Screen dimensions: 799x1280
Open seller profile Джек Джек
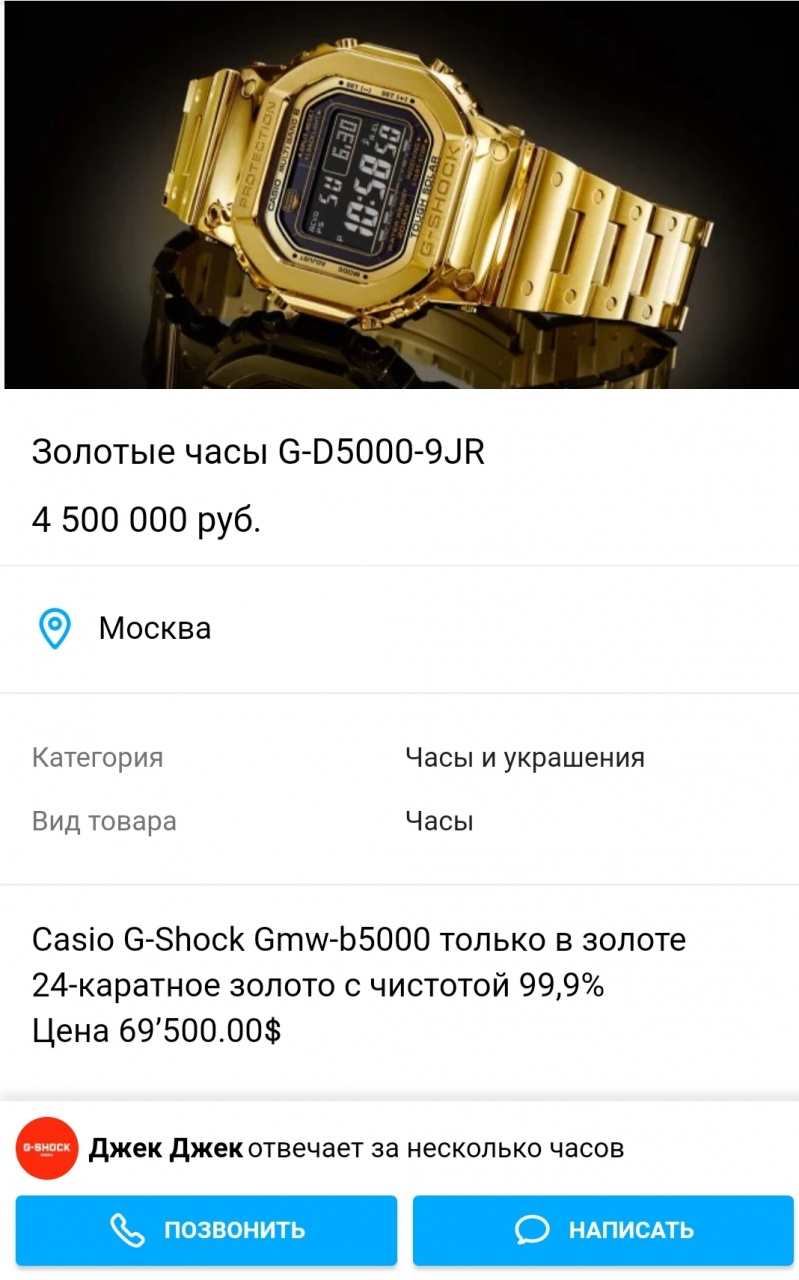coord(165,1148)
